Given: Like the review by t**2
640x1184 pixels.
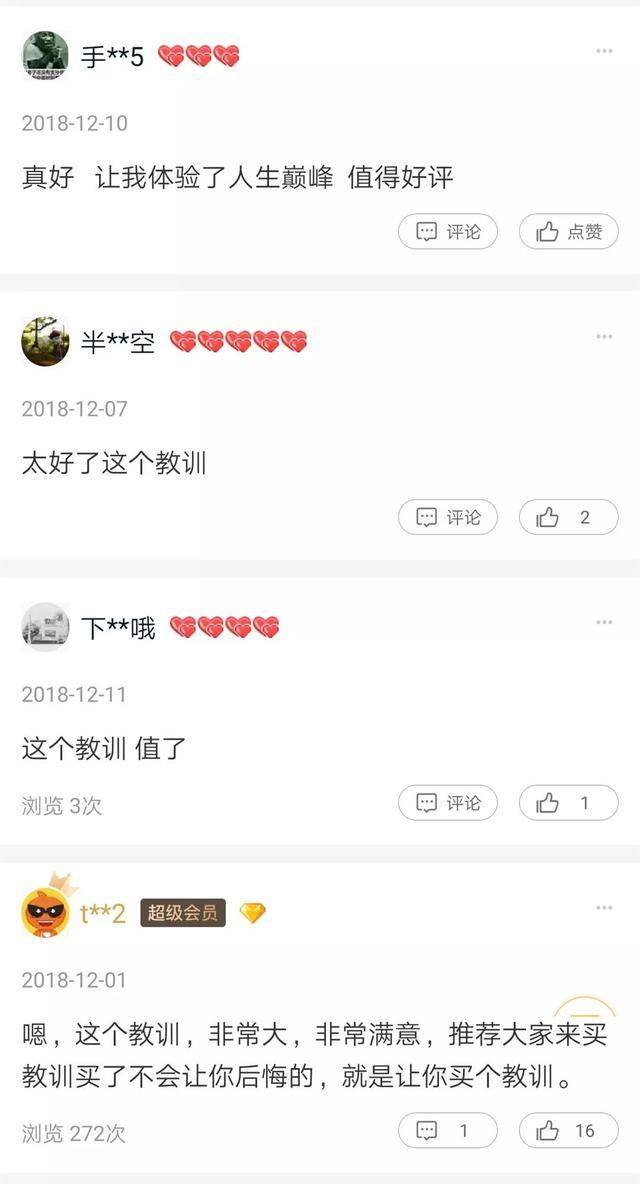Looking at the screenshot, I should pyautogui.click(x=568, y=1131).
